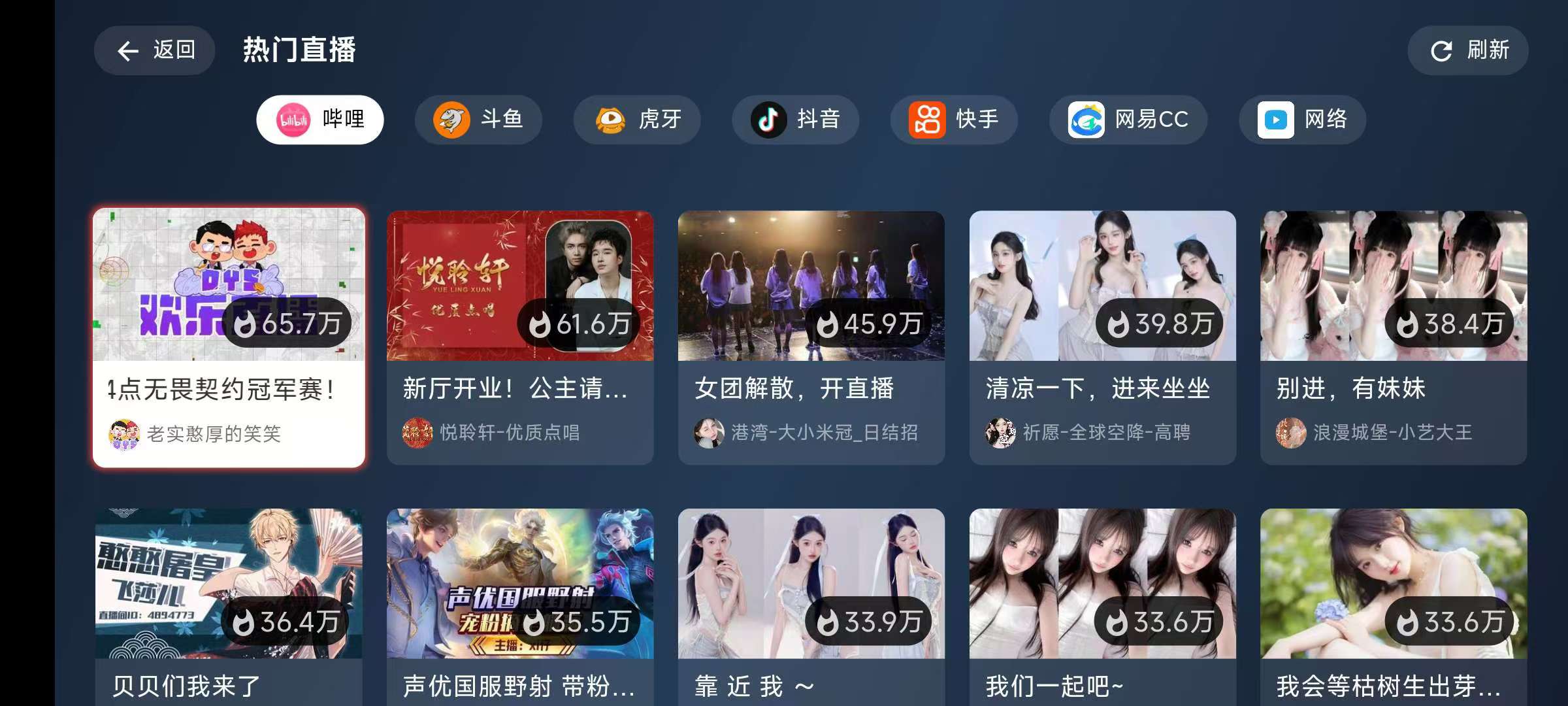This screenshot has height=706, width=1568.
Task: Select the 哔哩 platform tab
Action: tap(319, 120)
